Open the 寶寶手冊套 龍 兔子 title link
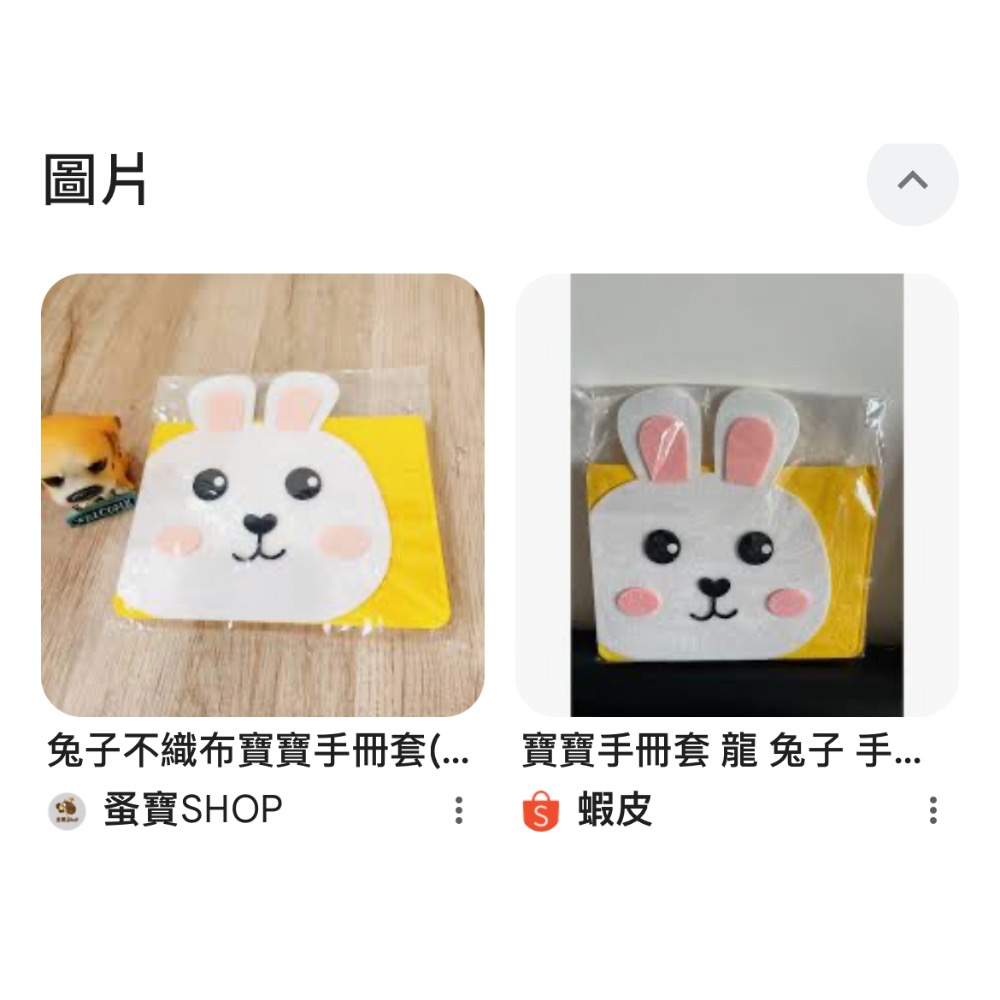Image resolution: width=1000 pixels, height=1000 pixels. coord(722,751)
